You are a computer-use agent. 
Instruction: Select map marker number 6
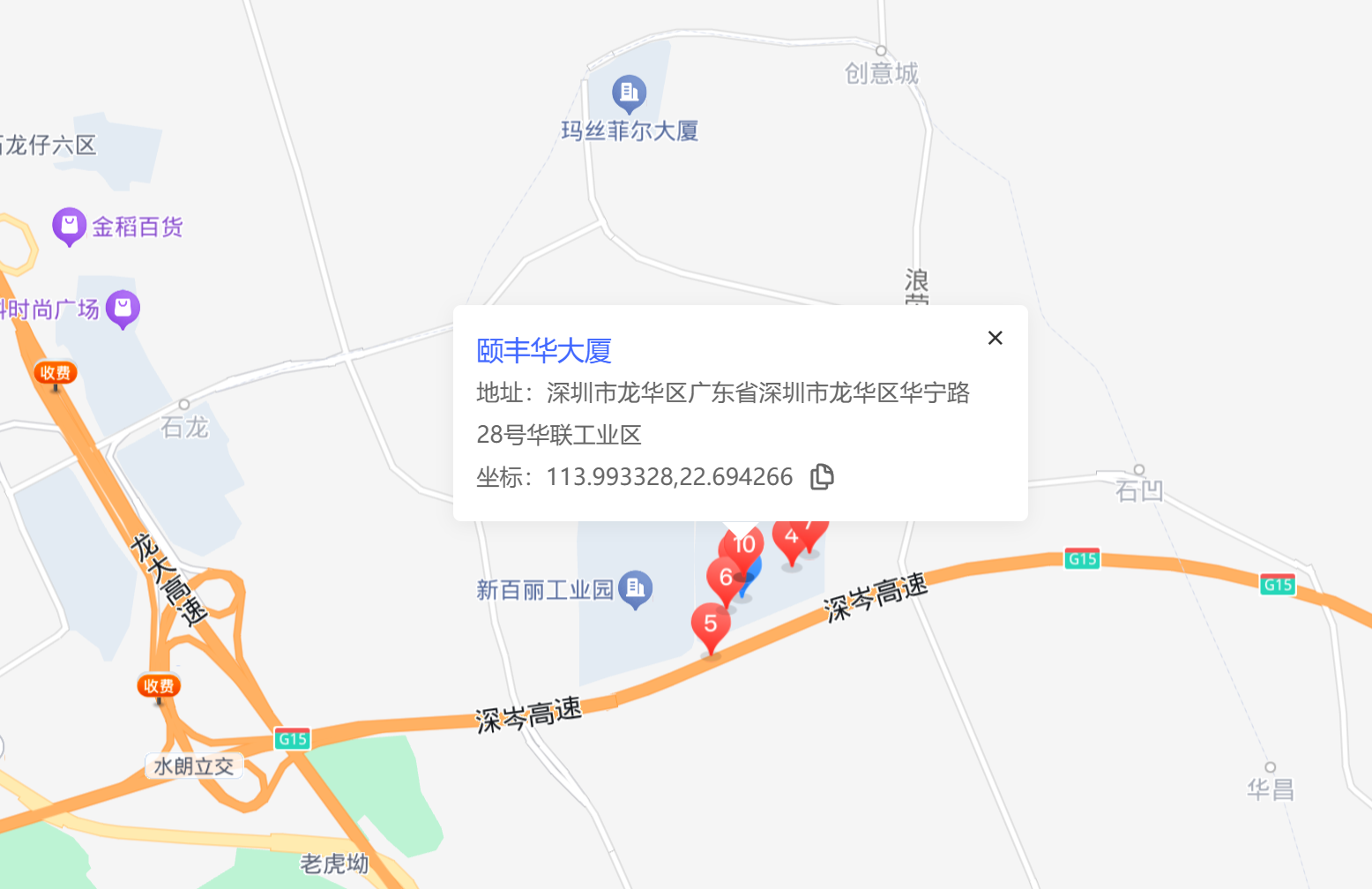pos(724,579)
